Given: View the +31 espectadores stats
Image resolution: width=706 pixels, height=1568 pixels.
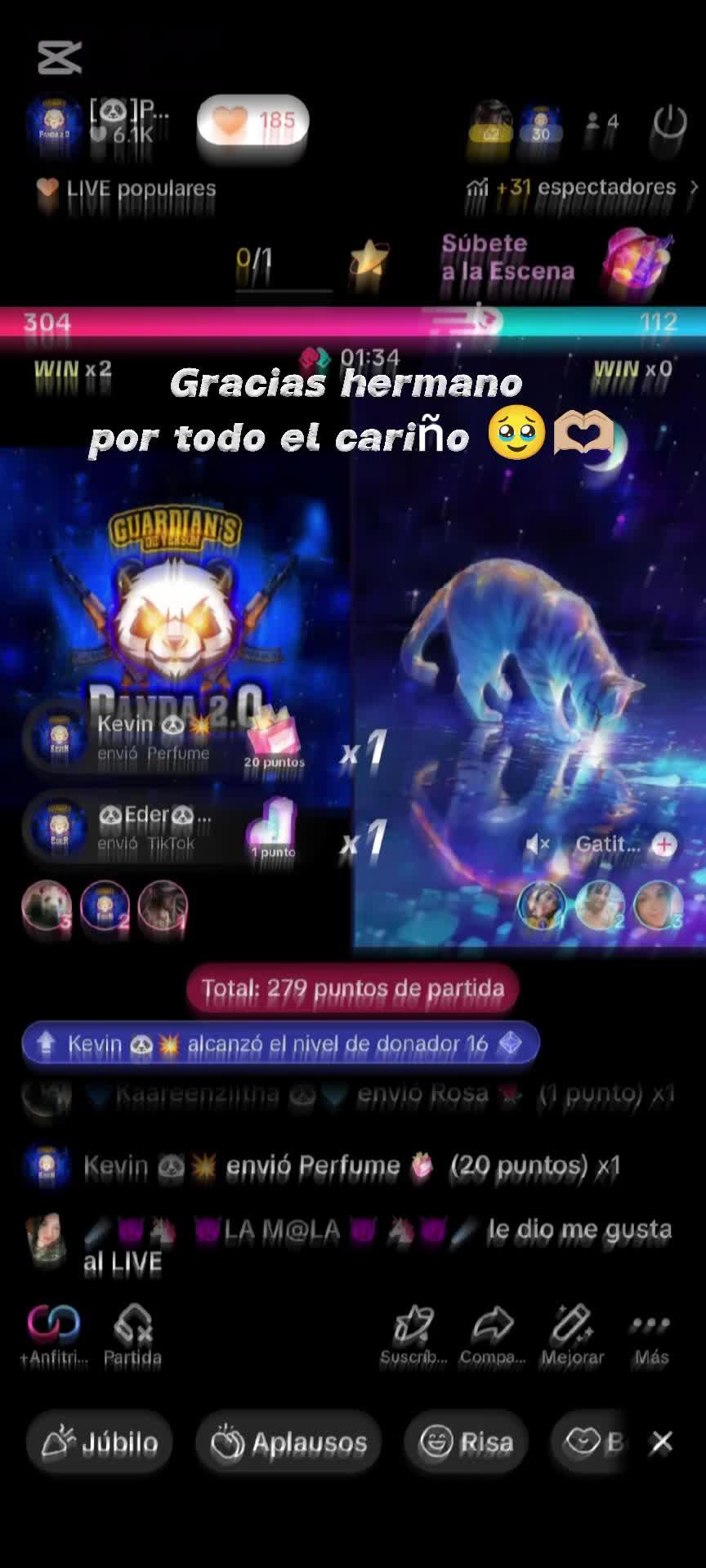Looking at the screenshot, I should point(582,188).
